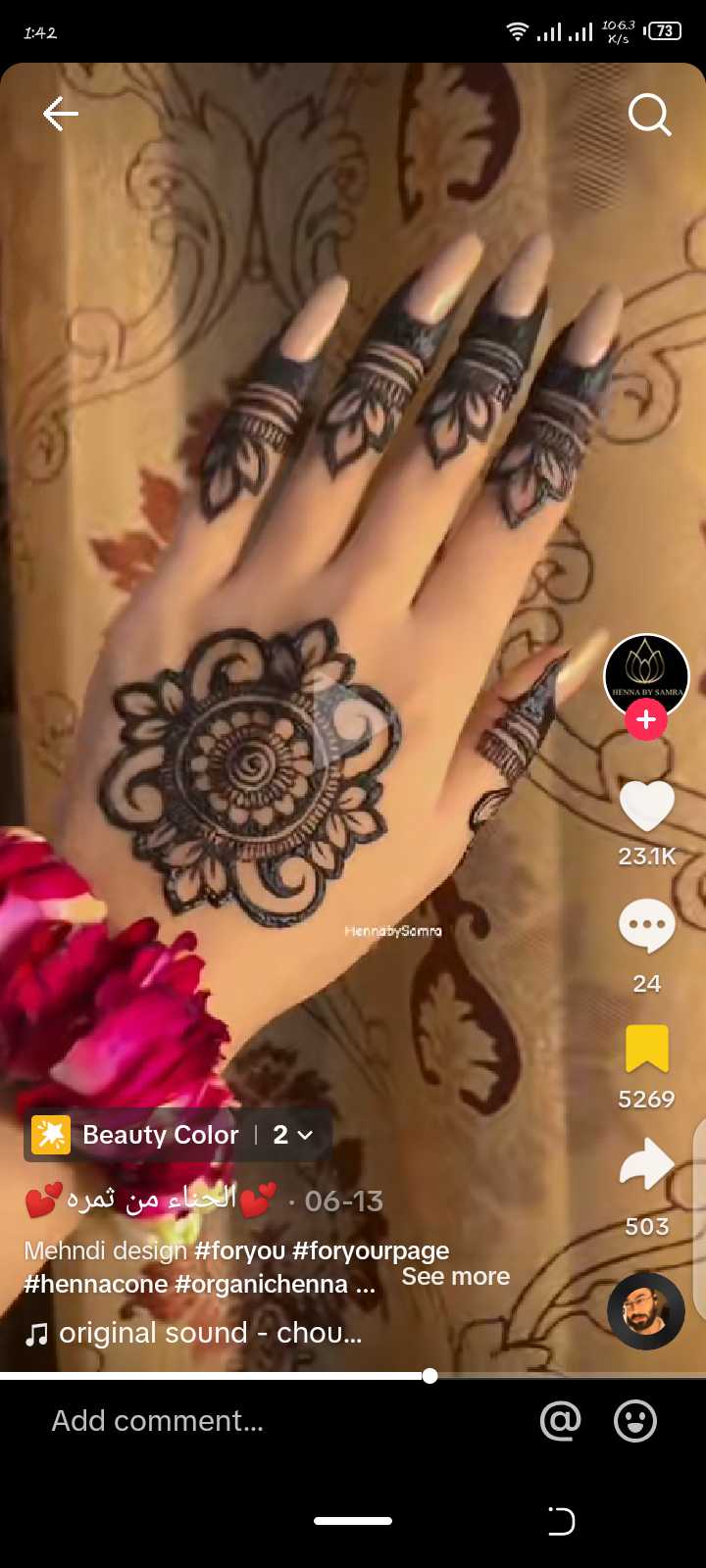Expand the Beauty Color effects chip
The width and height of the screenshot is (706, 1568).
[177, 1135]
